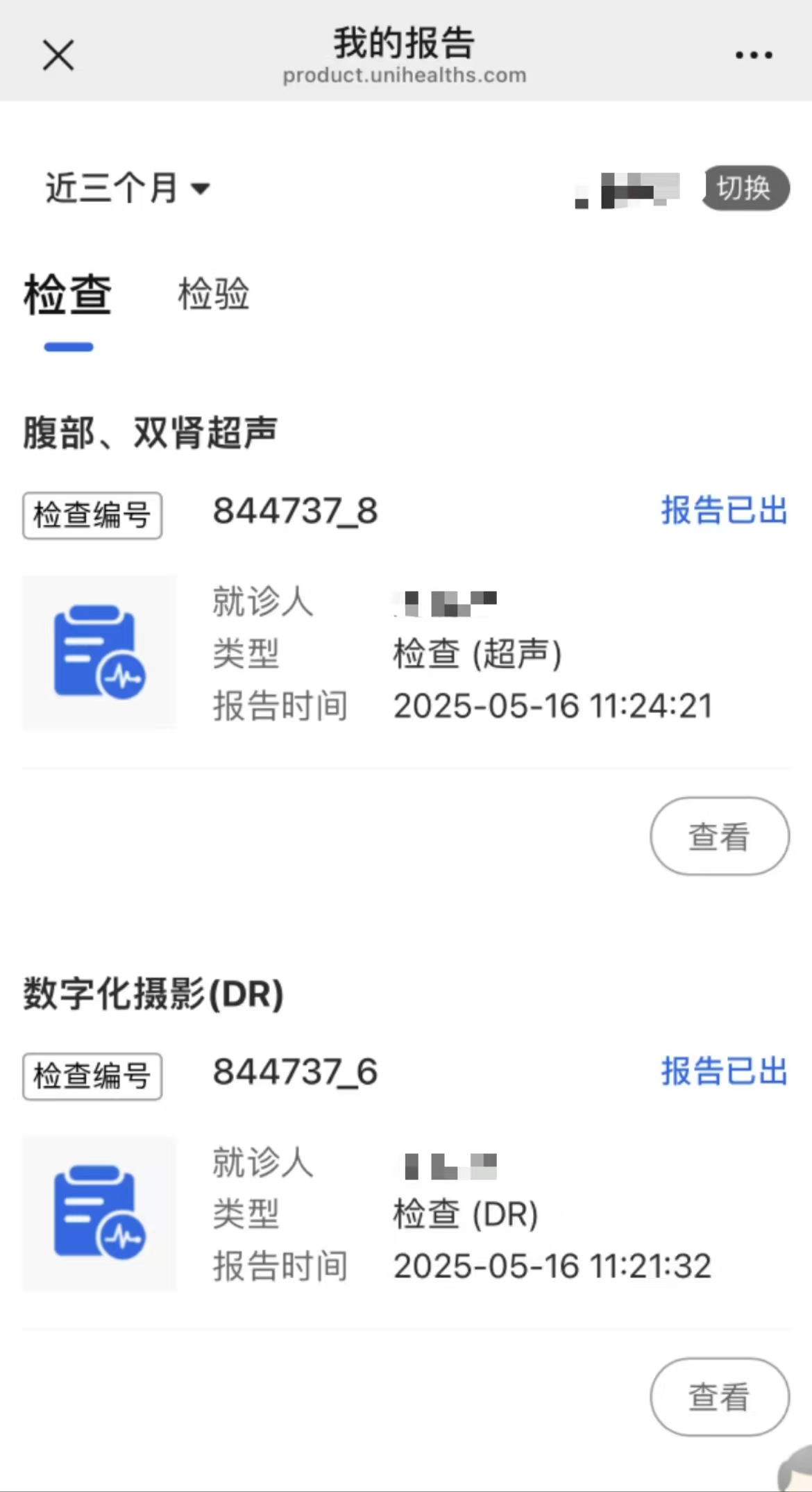Open the three-dot overflow menu

coord(754,56)
